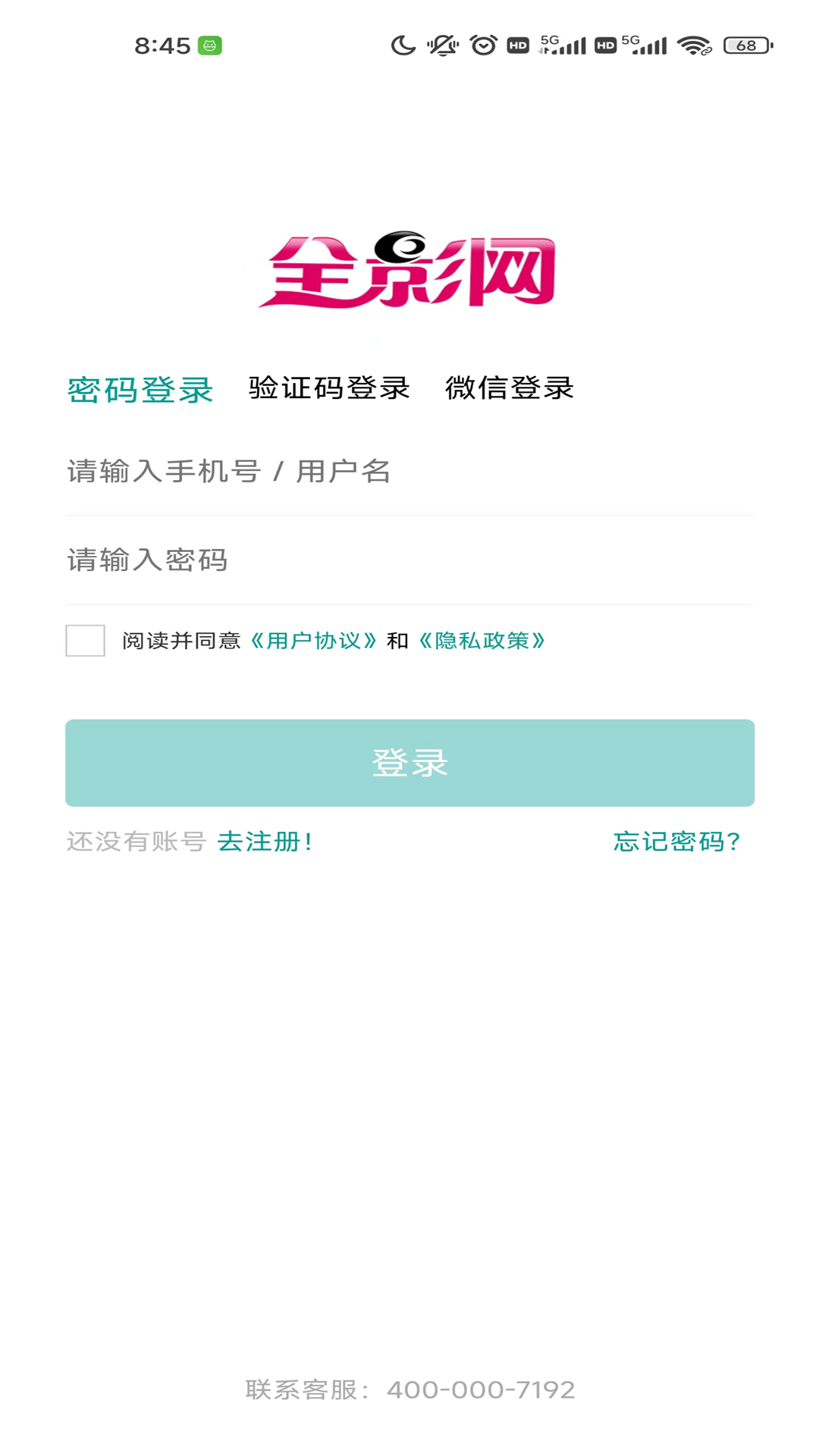
Task: Click the WiFi status icon
Action: pyautogui.click(x=695, y=45)
